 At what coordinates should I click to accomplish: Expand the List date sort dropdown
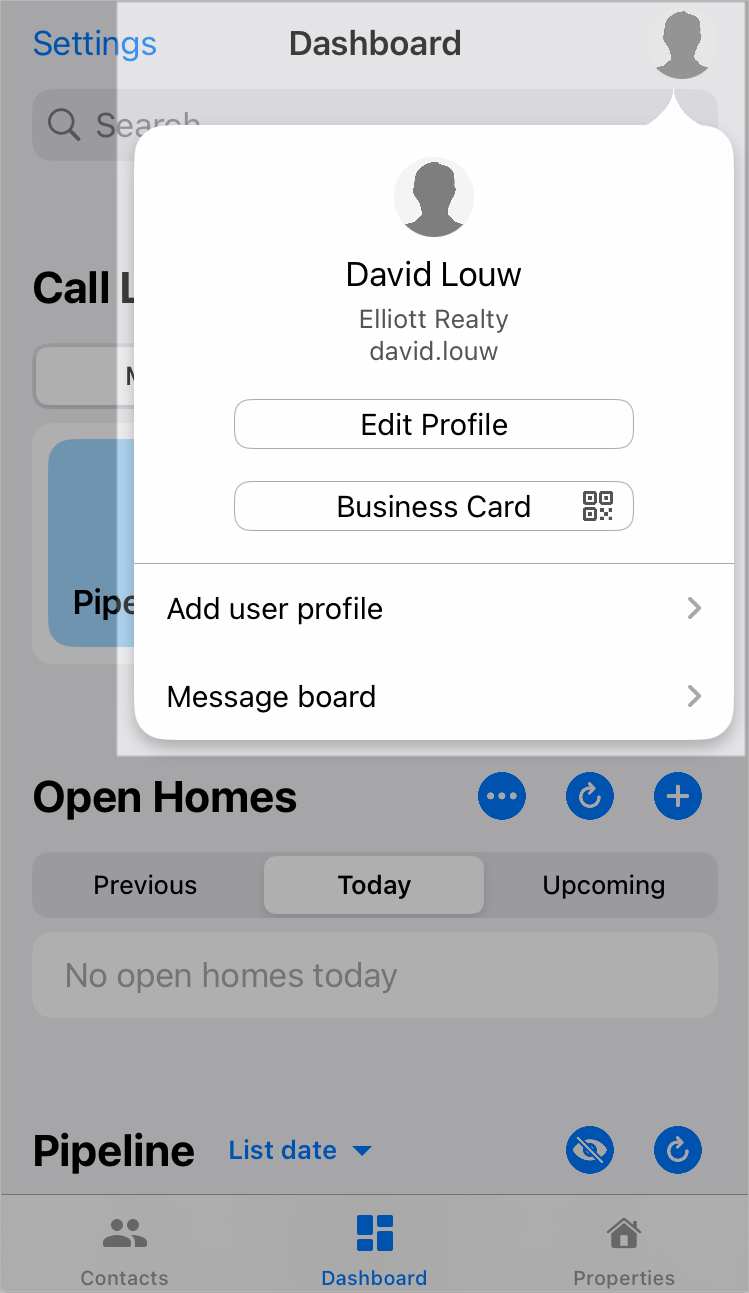[x=300, y=1150]
